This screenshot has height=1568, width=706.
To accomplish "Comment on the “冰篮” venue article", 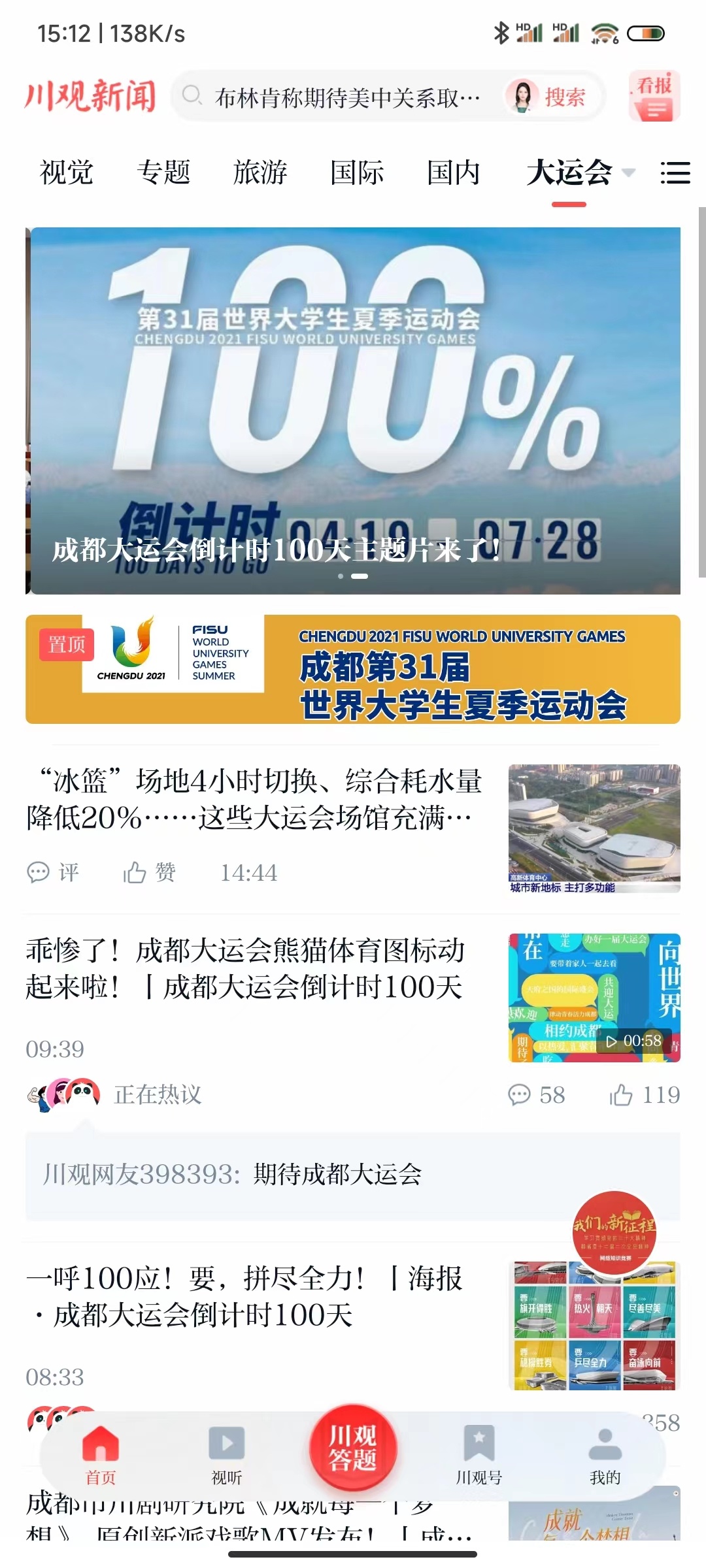I will pos(53,872).
